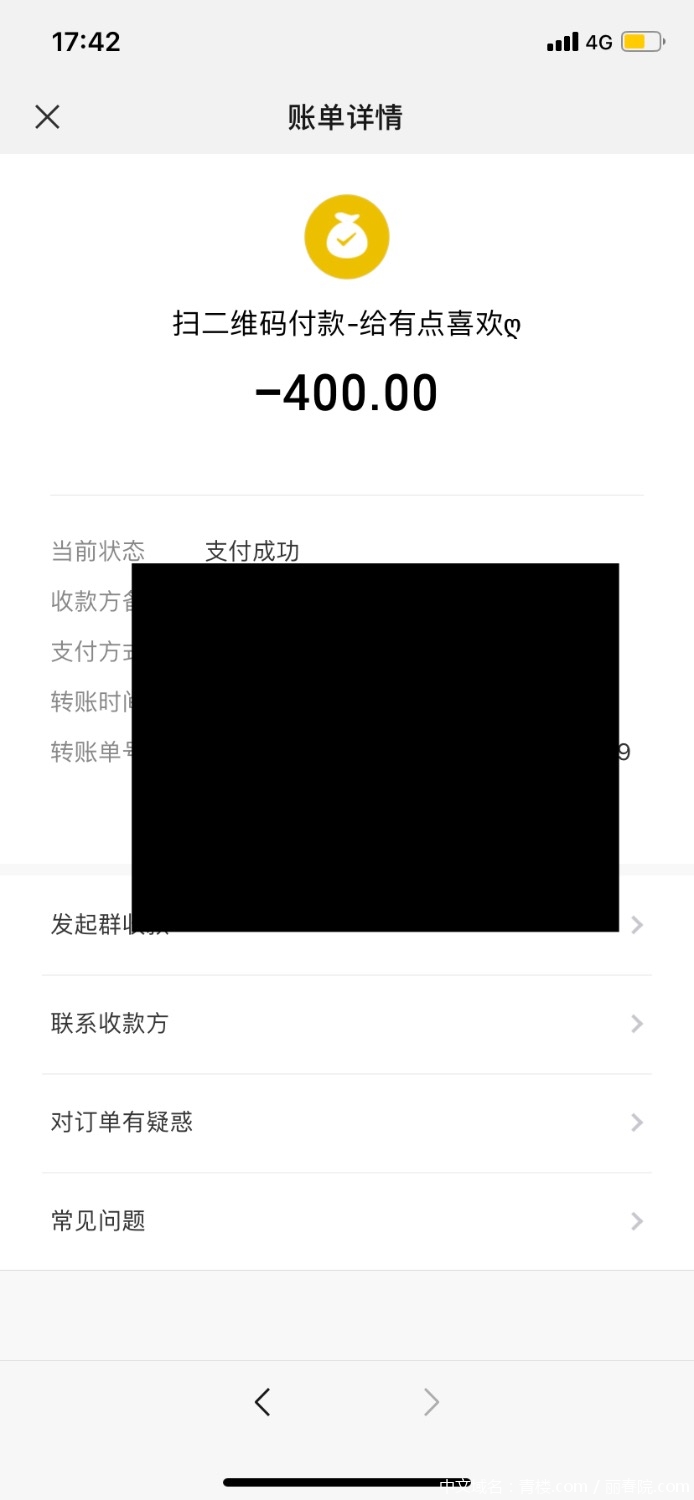
Task: Open 联系收款方 option
Action: pyautogui.click(x=346, y=1024)
